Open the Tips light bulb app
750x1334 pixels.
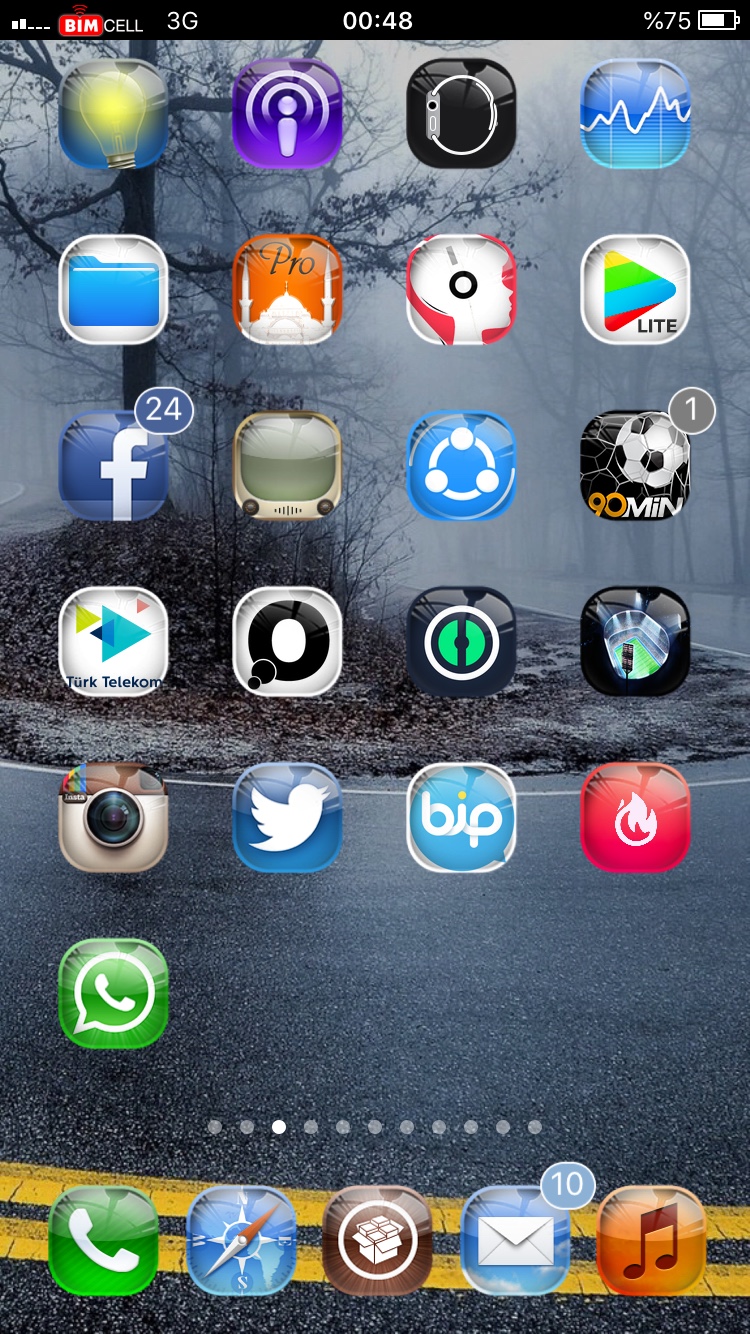tap(113, 113)
